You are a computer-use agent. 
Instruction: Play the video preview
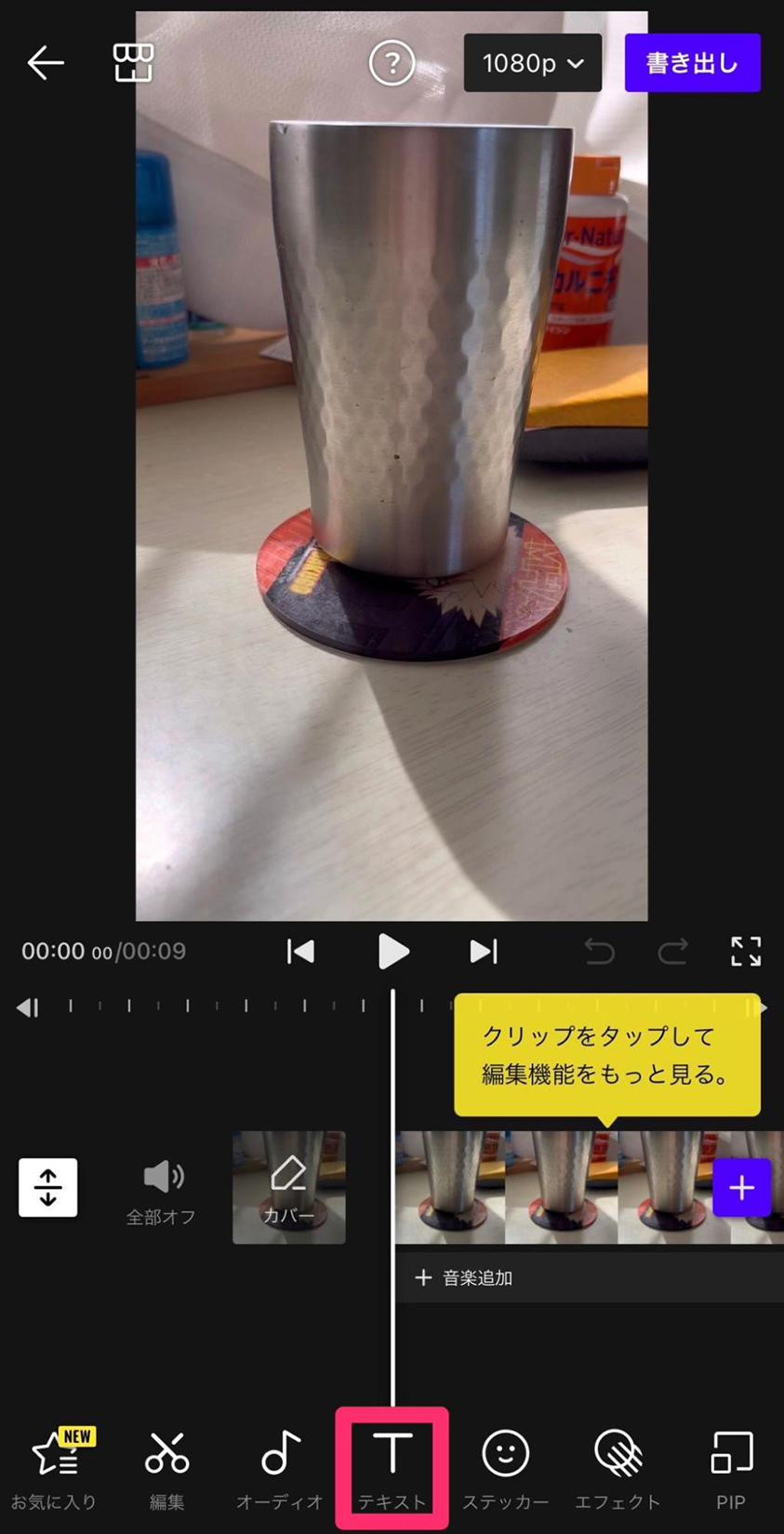coord(392,951)
